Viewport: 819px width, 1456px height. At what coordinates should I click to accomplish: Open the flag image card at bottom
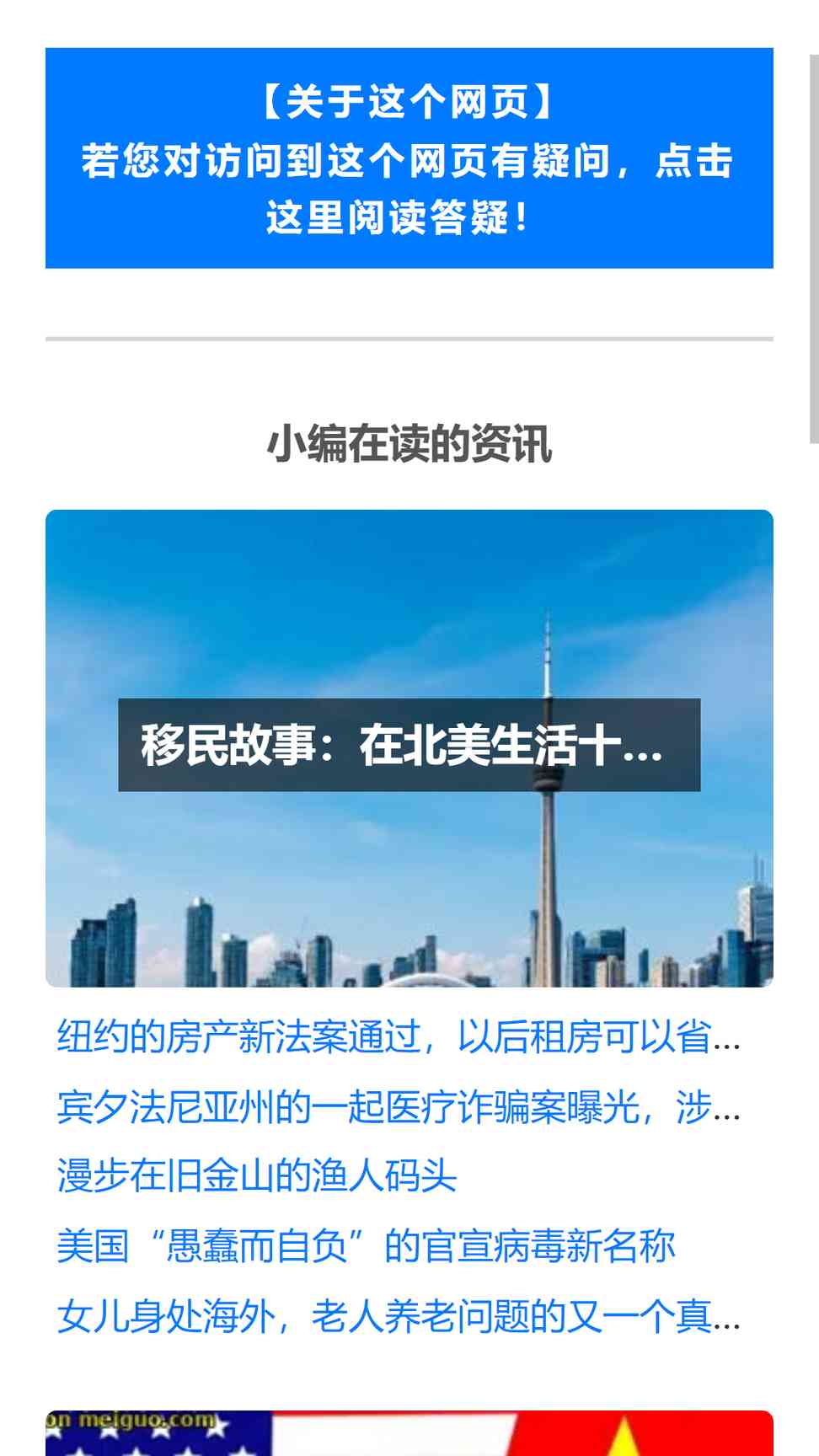click(x=409, y=1433)
